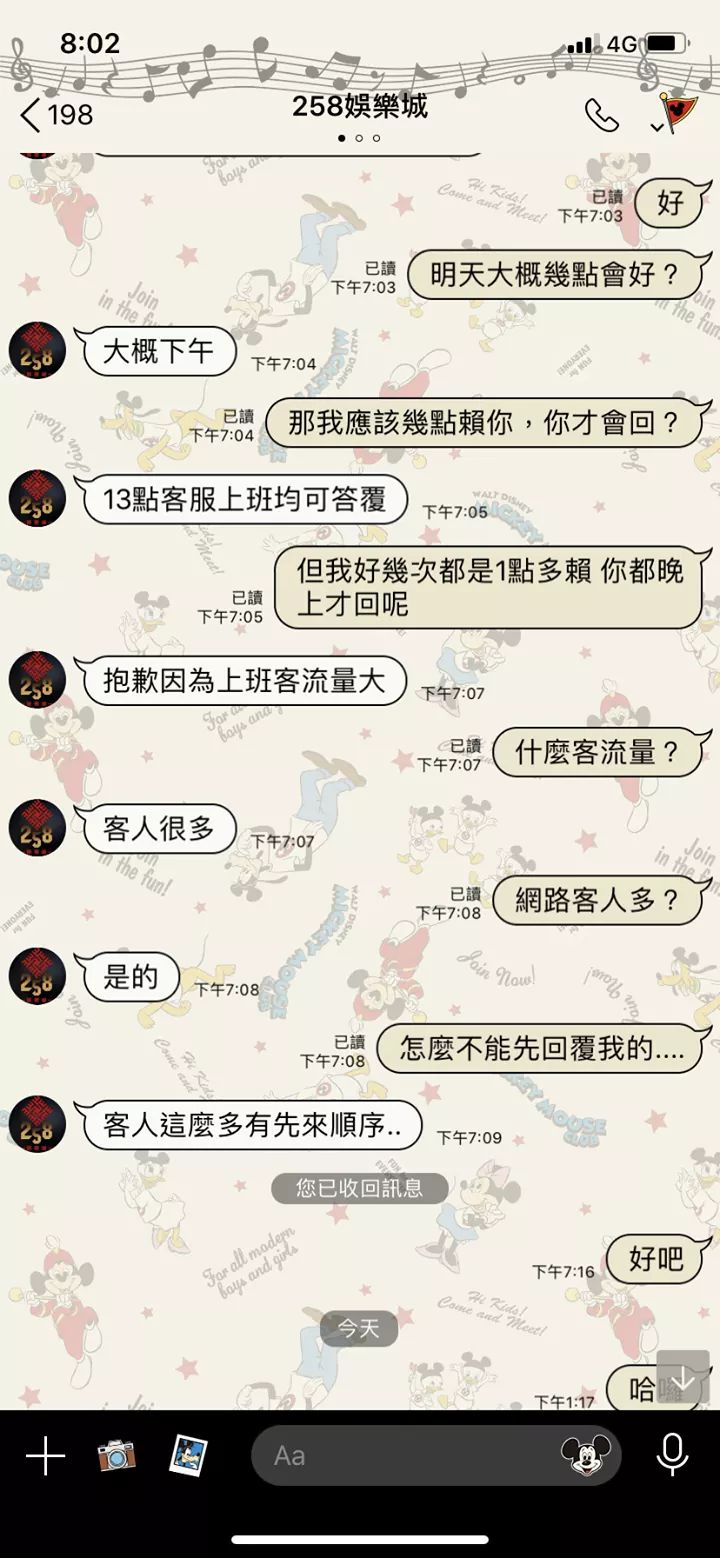Start a voice call with 258娛樂城
This screenshot has height=1558, width=720.
(x=601, y=116)
